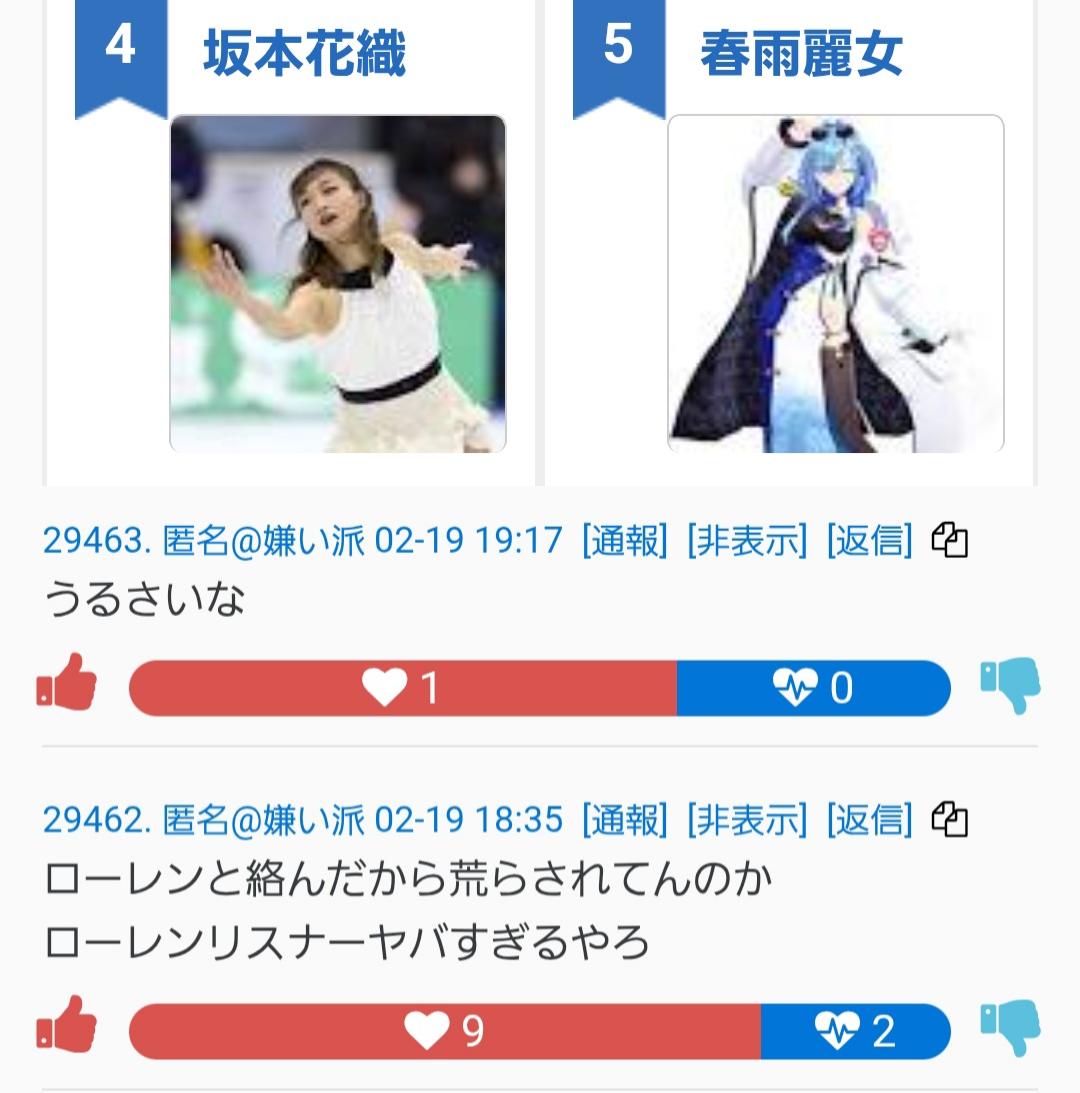
Task: Dislike the comment about ローレンリスナー
Action: [1010, 1029]
